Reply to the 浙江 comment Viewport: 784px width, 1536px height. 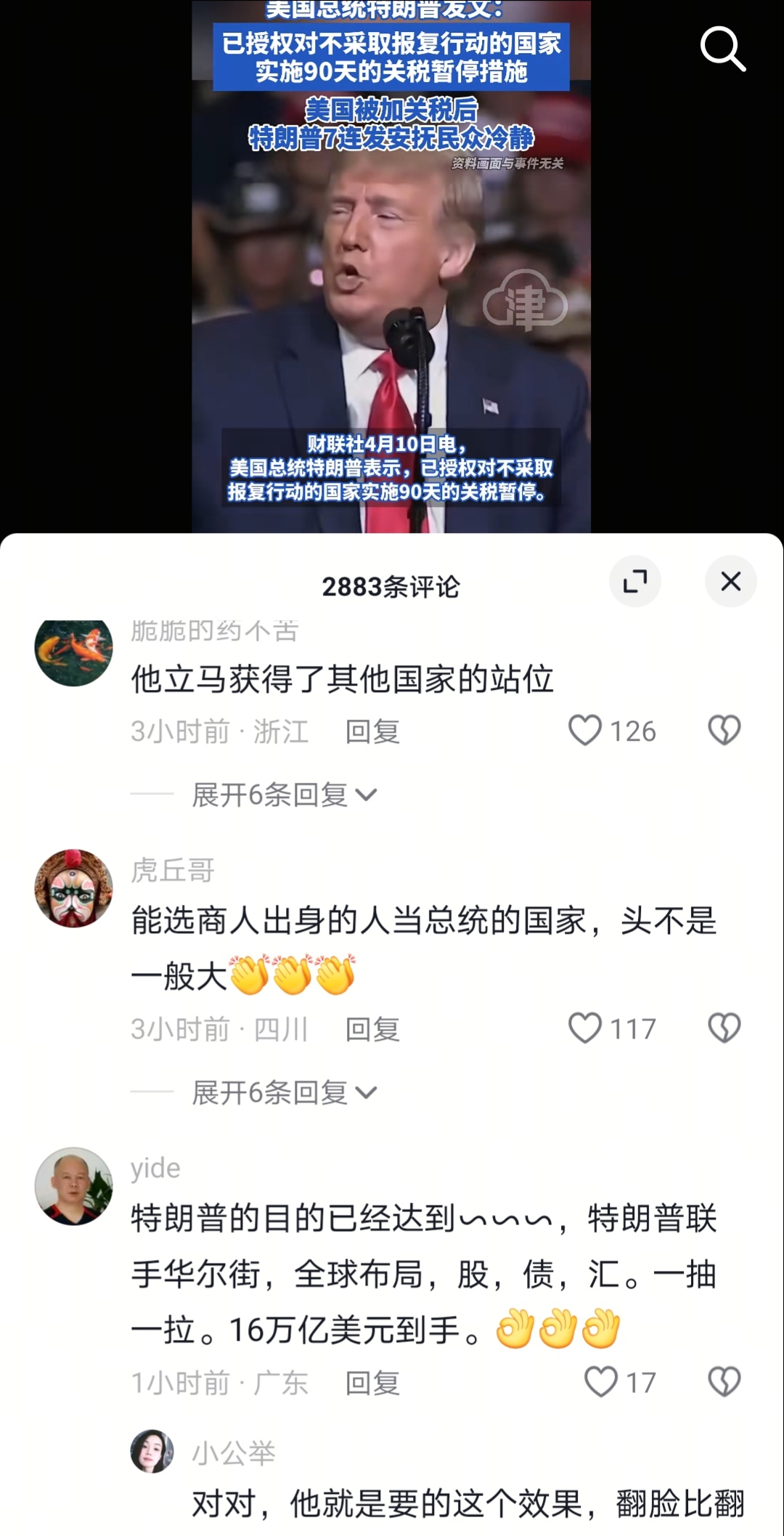pyautogui.click(x=372, y=731)
